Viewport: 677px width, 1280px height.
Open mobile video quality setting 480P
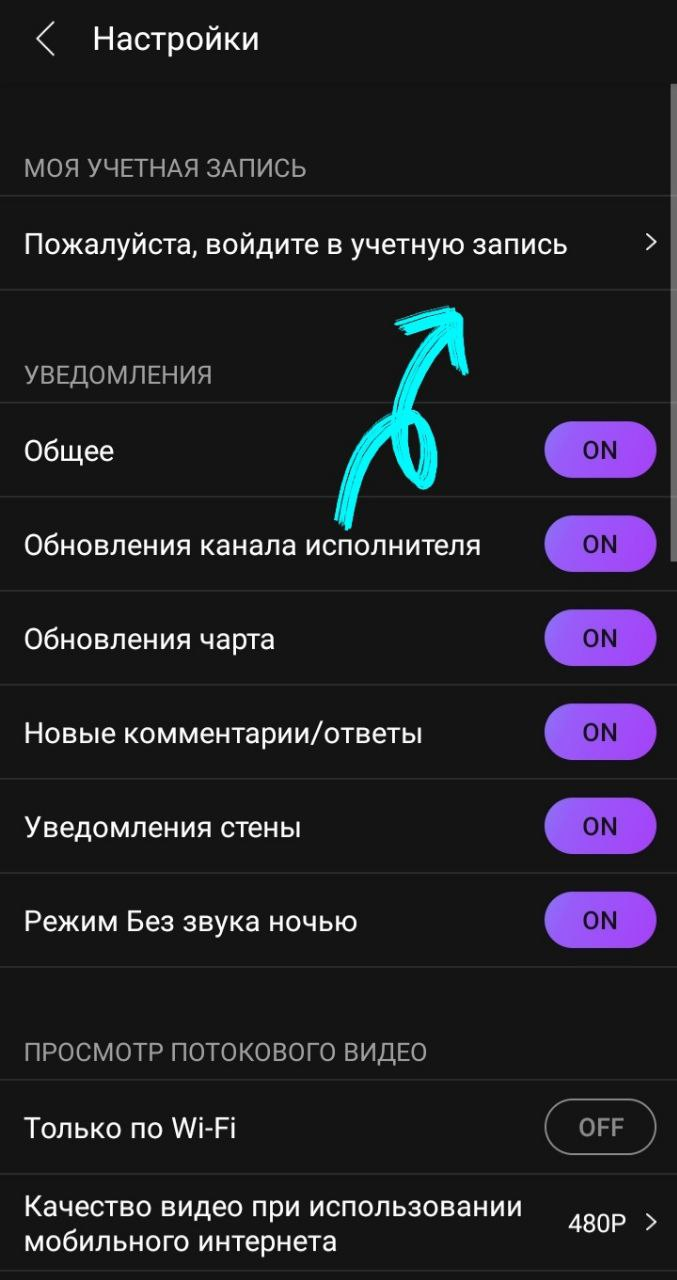(338, 1223)
